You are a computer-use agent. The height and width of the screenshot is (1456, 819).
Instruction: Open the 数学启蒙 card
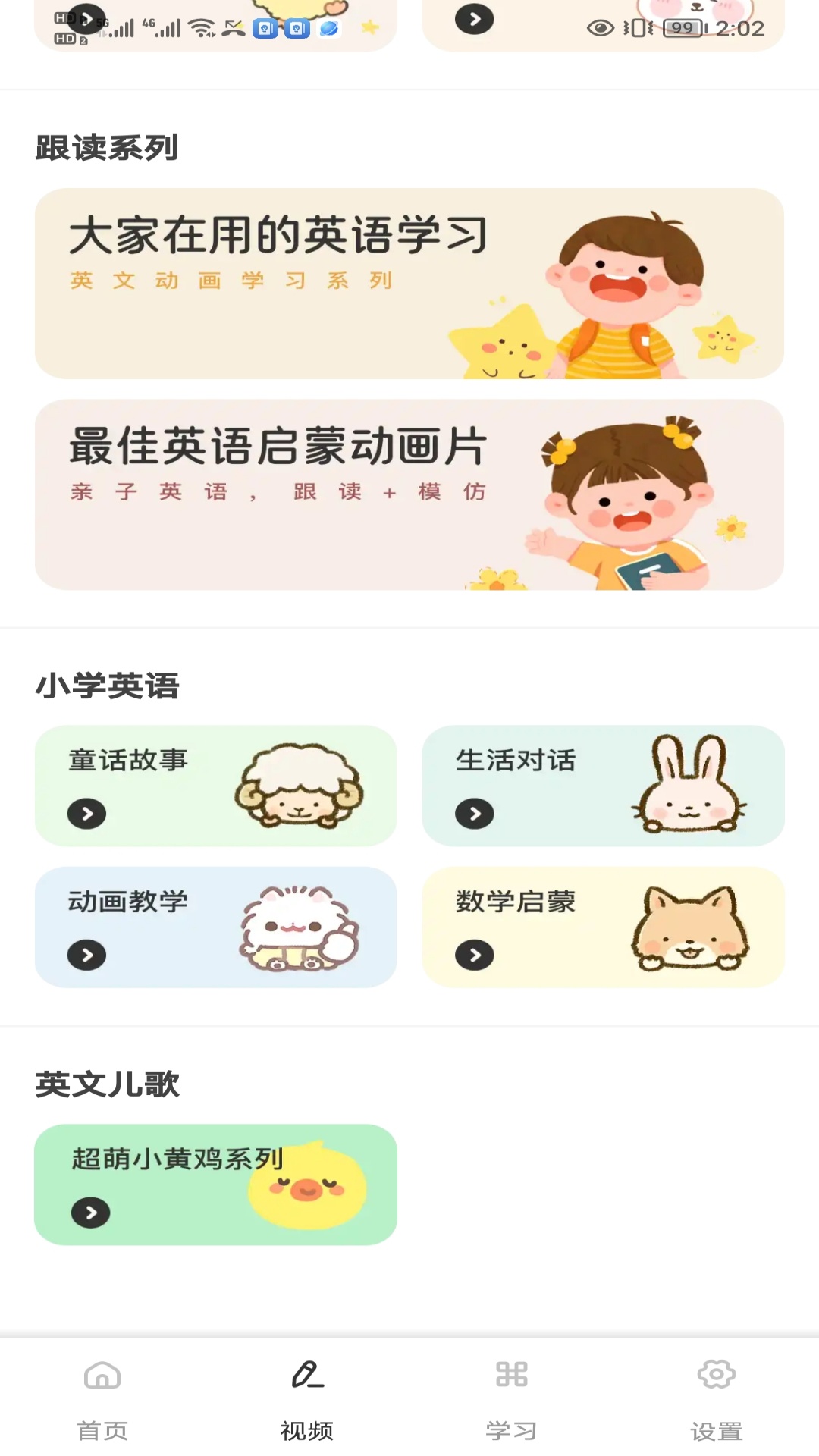[603, 927]
